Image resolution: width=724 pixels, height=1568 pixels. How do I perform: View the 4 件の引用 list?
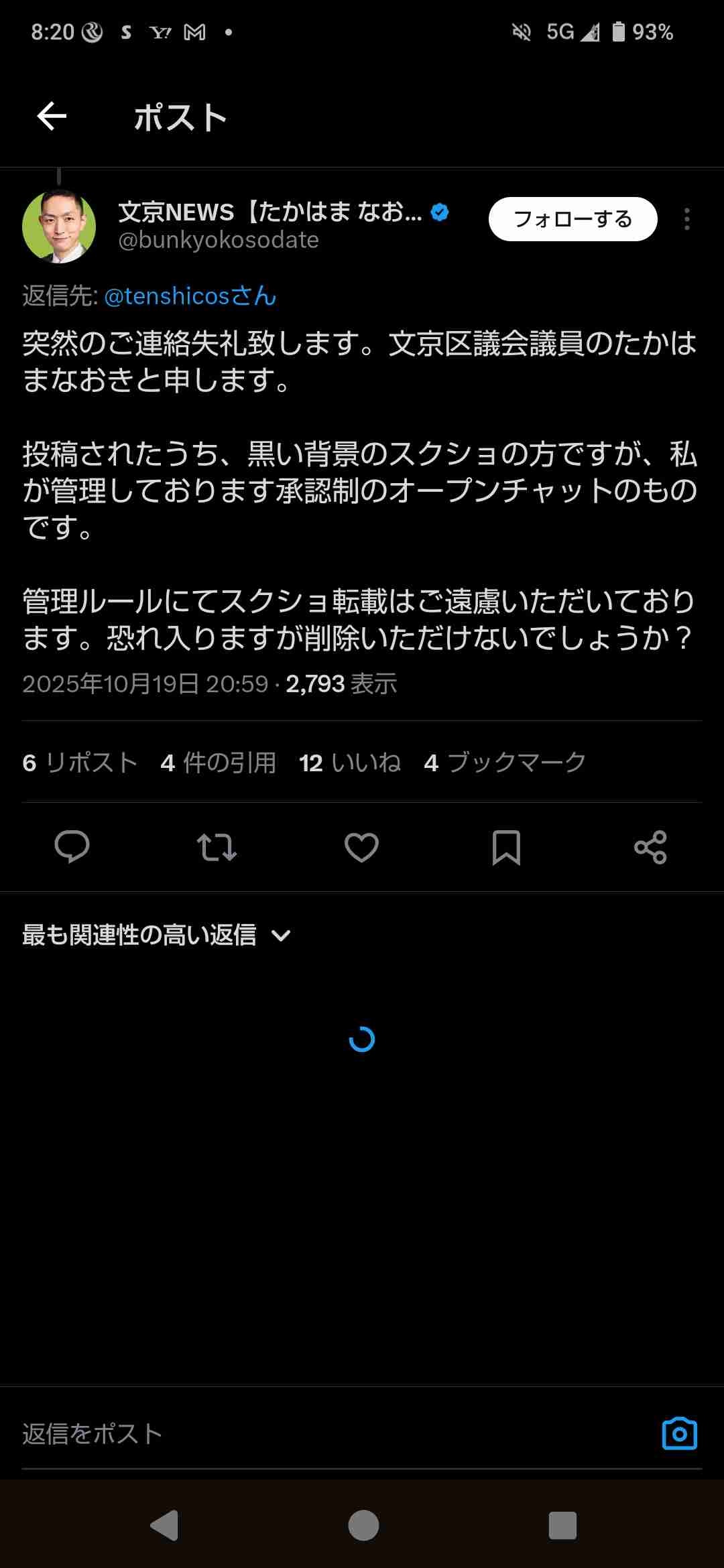(x=219, y=763)
